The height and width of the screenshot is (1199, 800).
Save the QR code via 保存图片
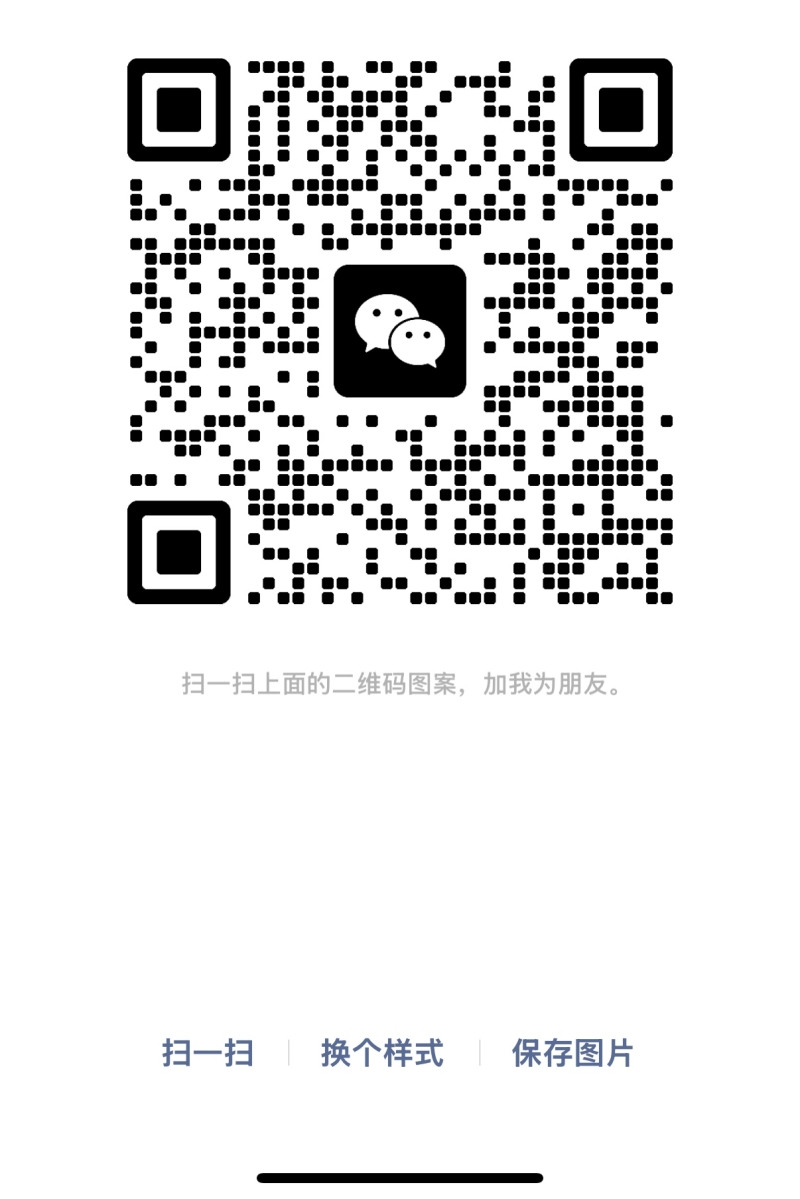point(572,1053)
